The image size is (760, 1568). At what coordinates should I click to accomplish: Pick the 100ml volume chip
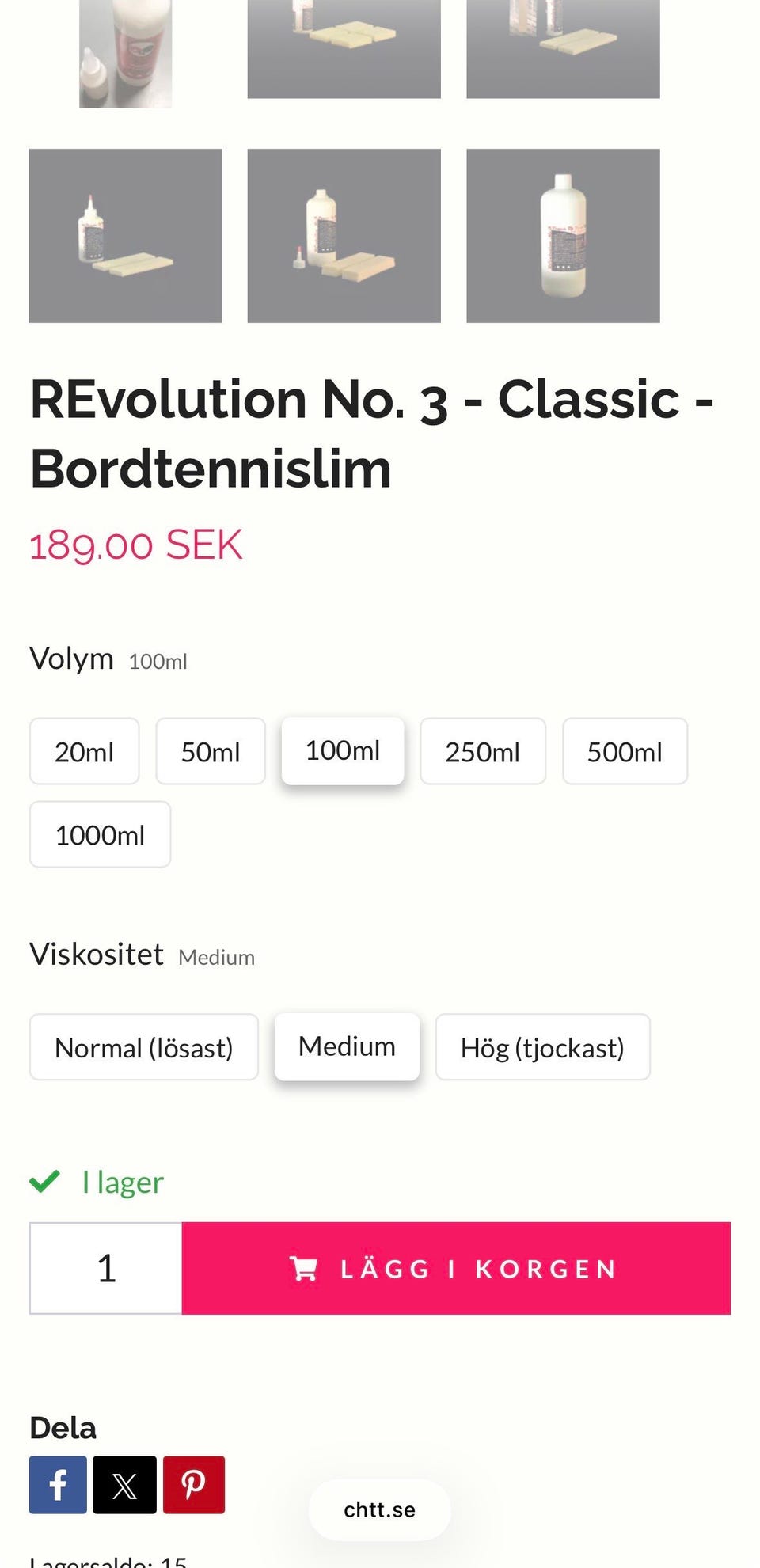point(343,750)
